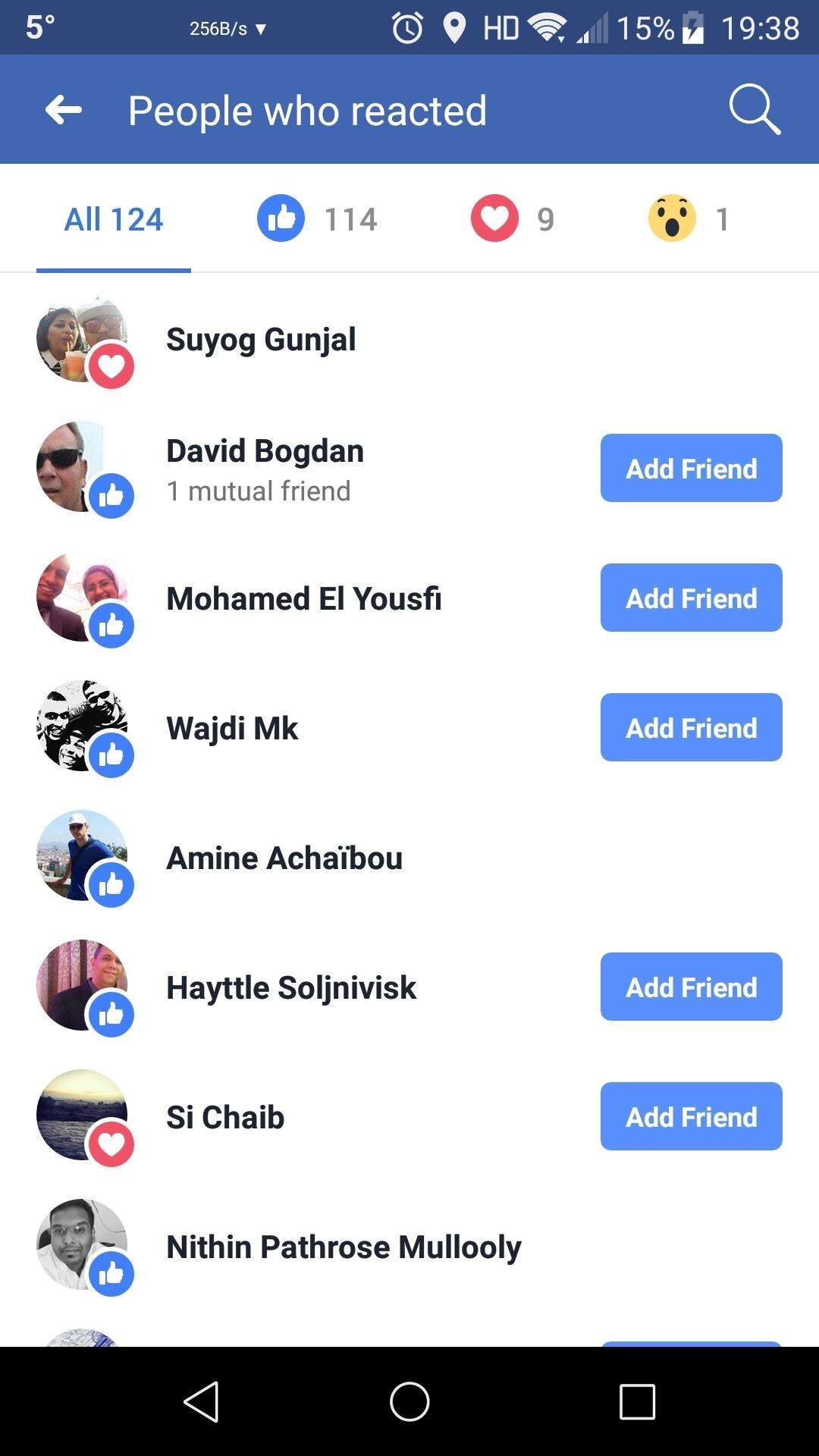Add Hayttle Soljnivisk as a friend
The width and height of the screenshot is (819, 1456).
pos(691,987)
